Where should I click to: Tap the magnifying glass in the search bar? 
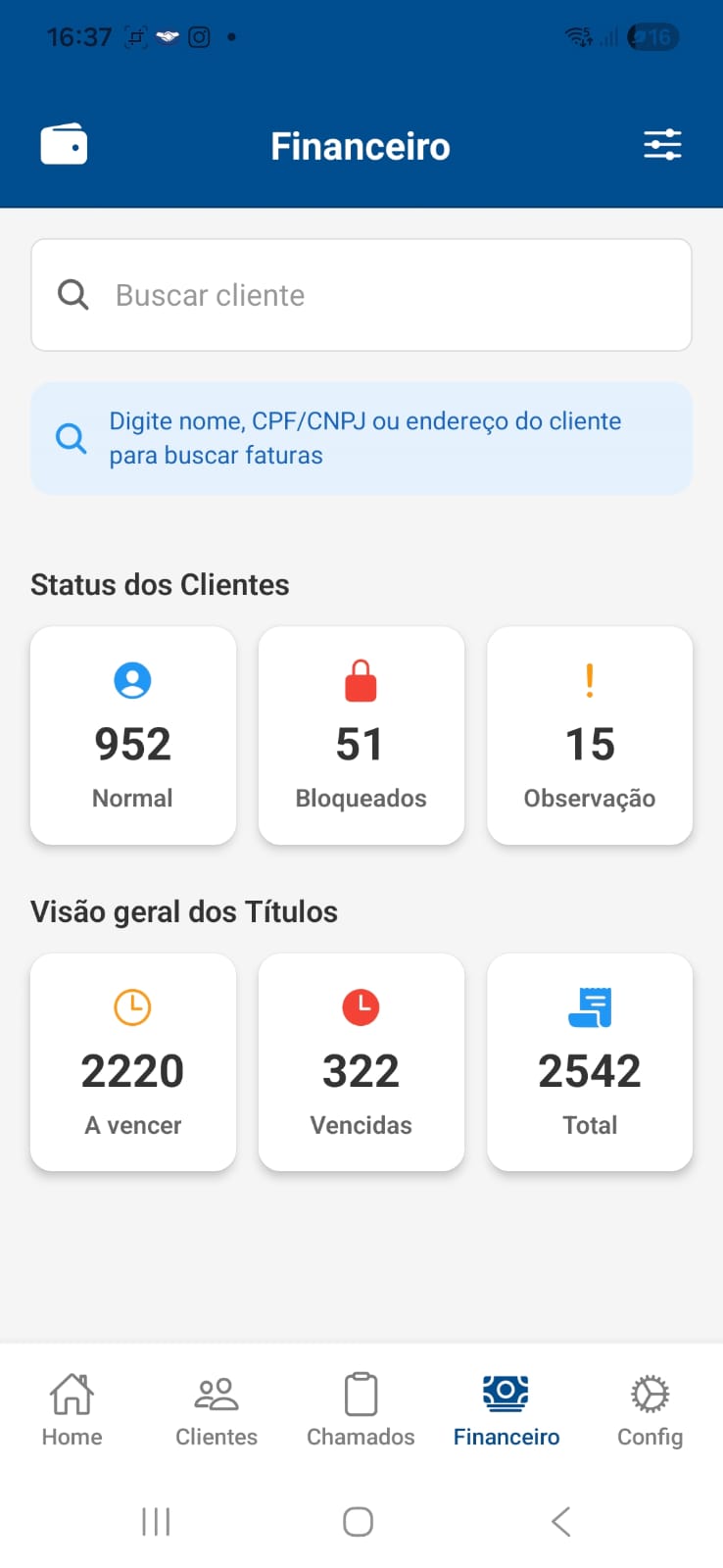[72, 294]
